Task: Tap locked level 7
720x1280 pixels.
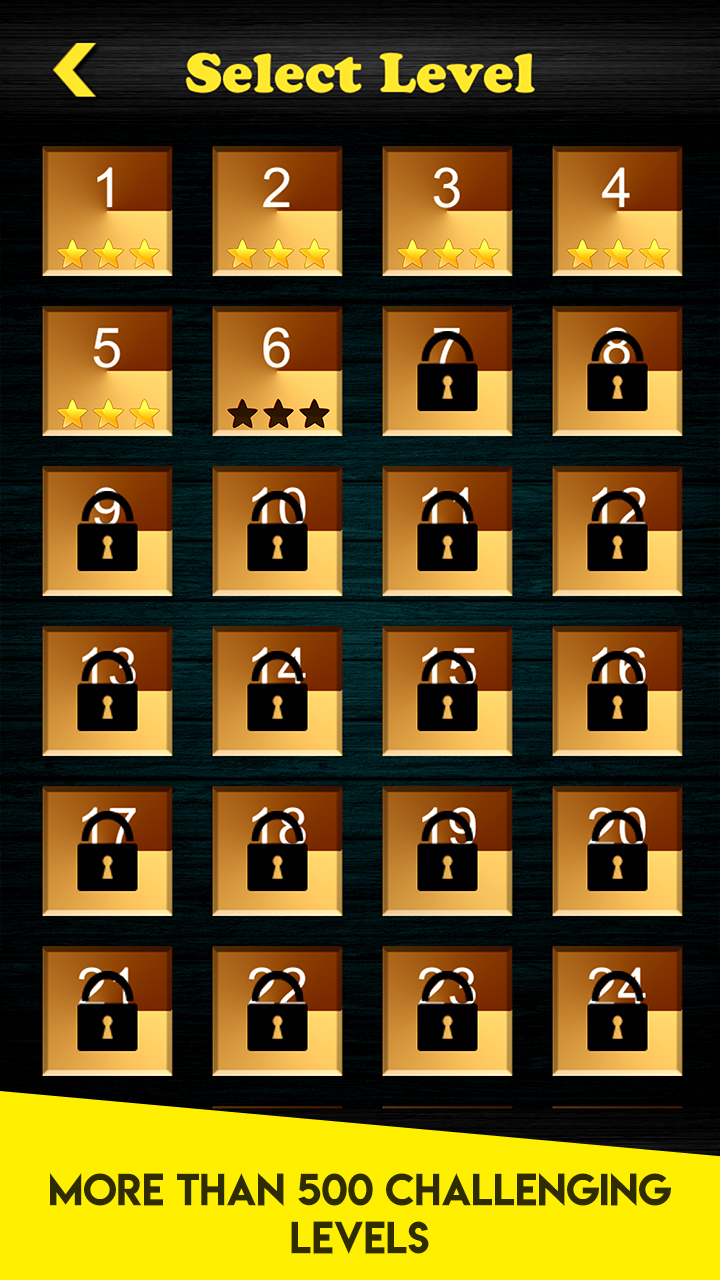Action: coord(447,371)
